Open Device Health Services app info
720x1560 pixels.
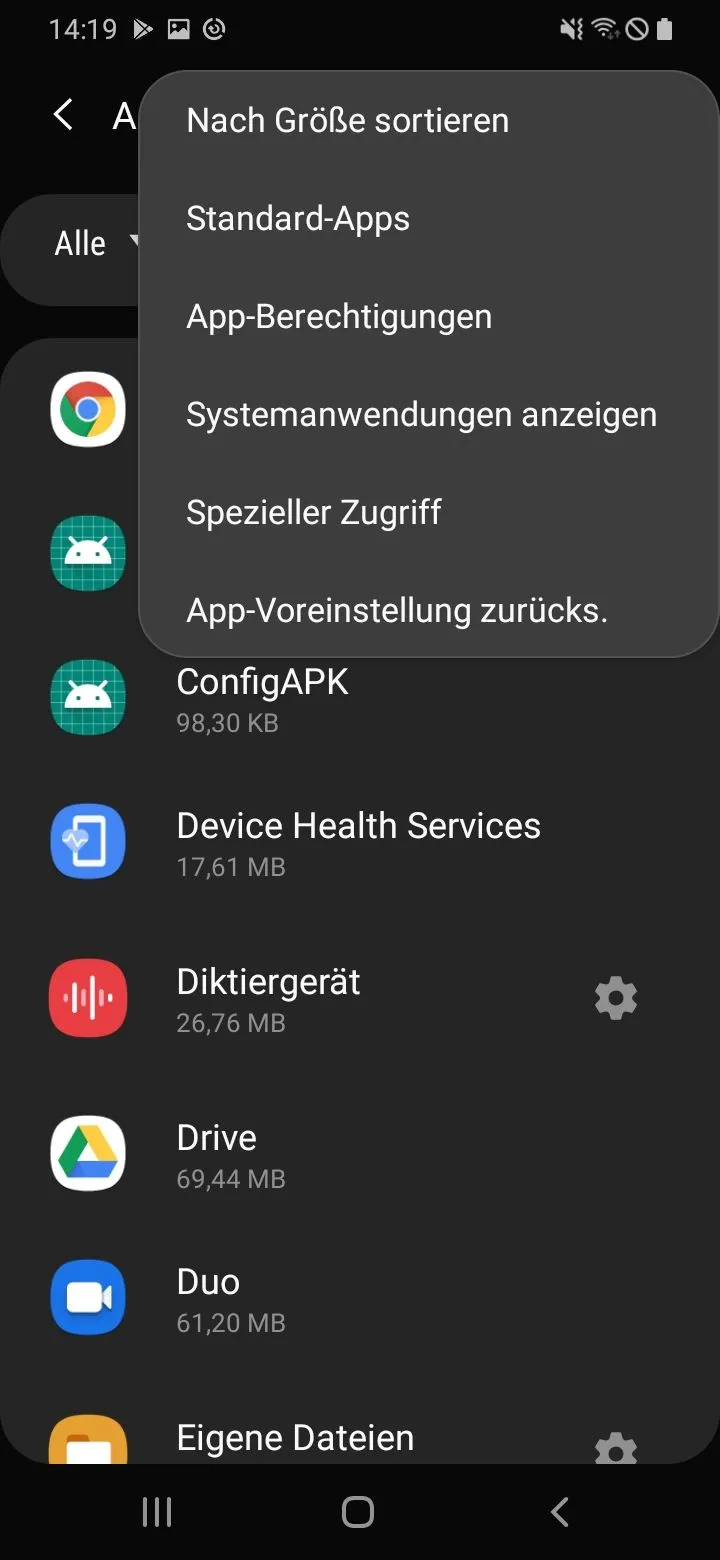tap(358, 842)
